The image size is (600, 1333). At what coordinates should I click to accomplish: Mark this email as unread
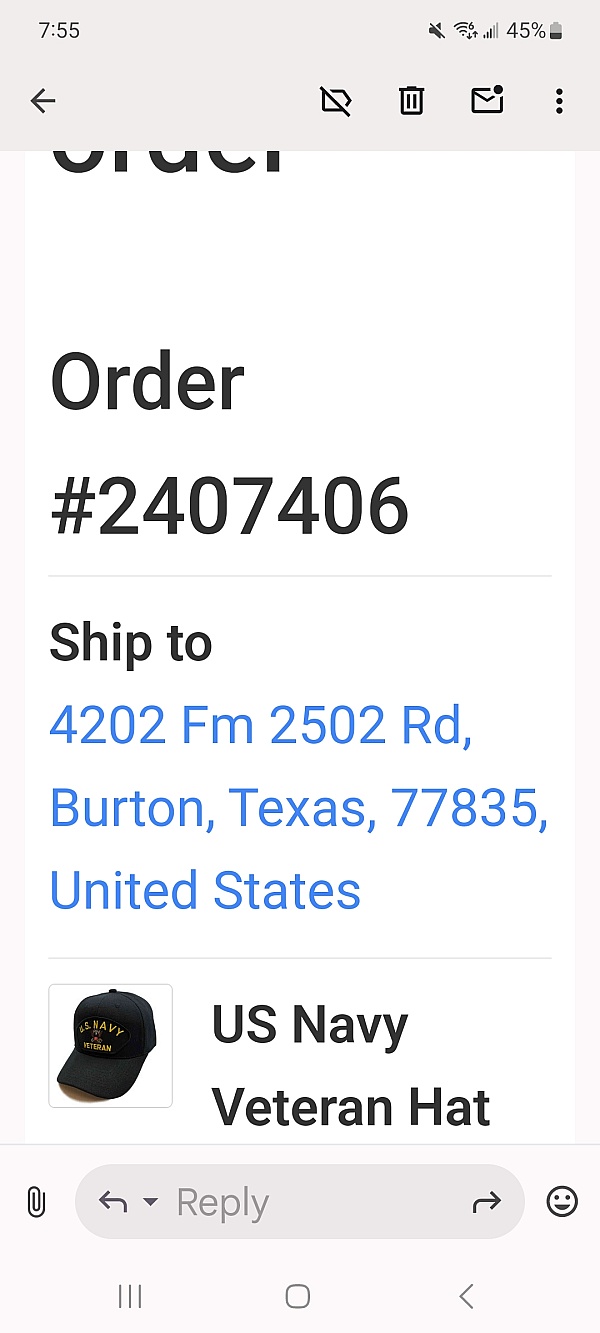click(x=487, y=100)
